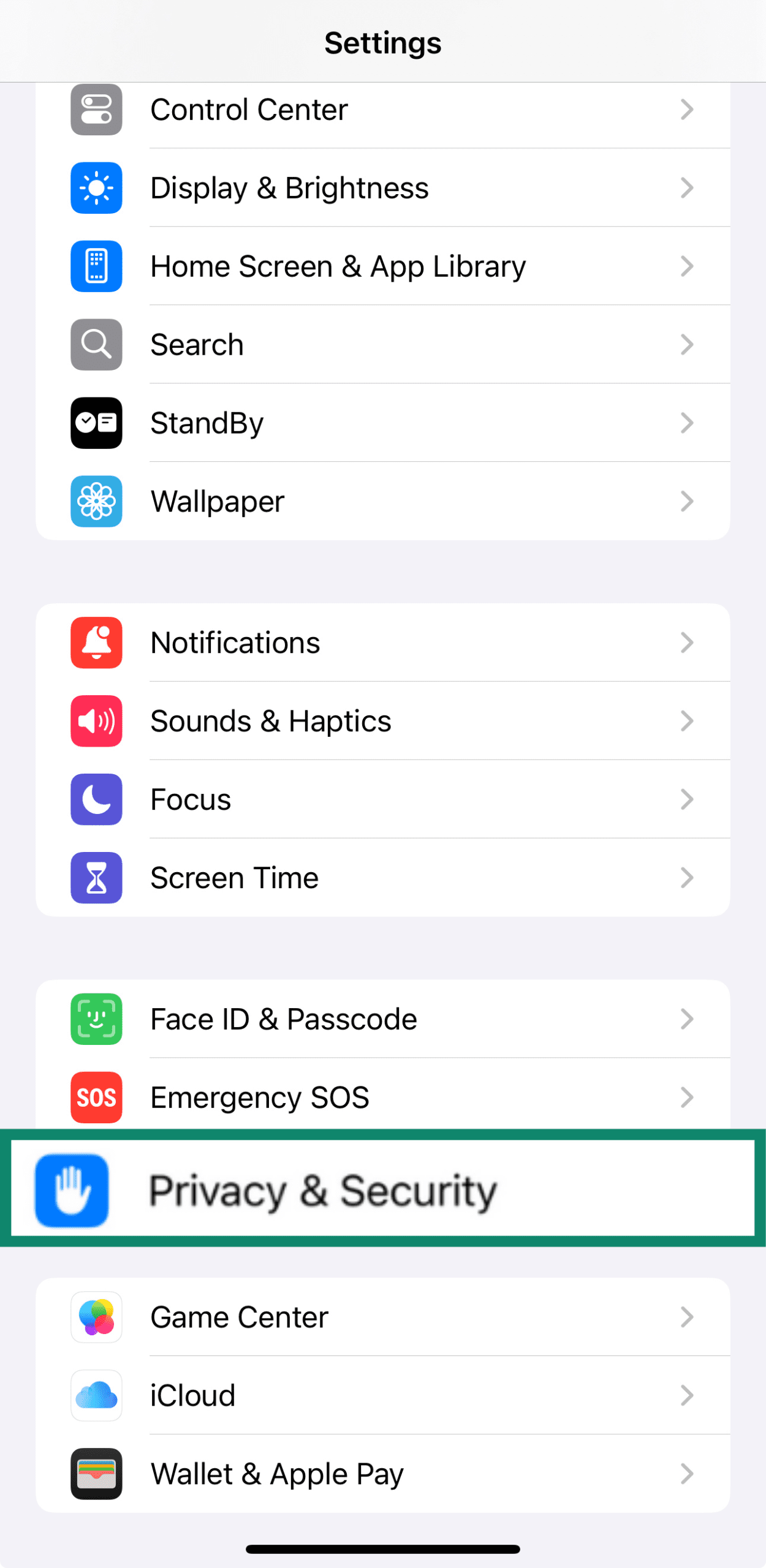Expand the Wallet & Apple Pay chevron
766x1568 pixels.
(686, 1474)
